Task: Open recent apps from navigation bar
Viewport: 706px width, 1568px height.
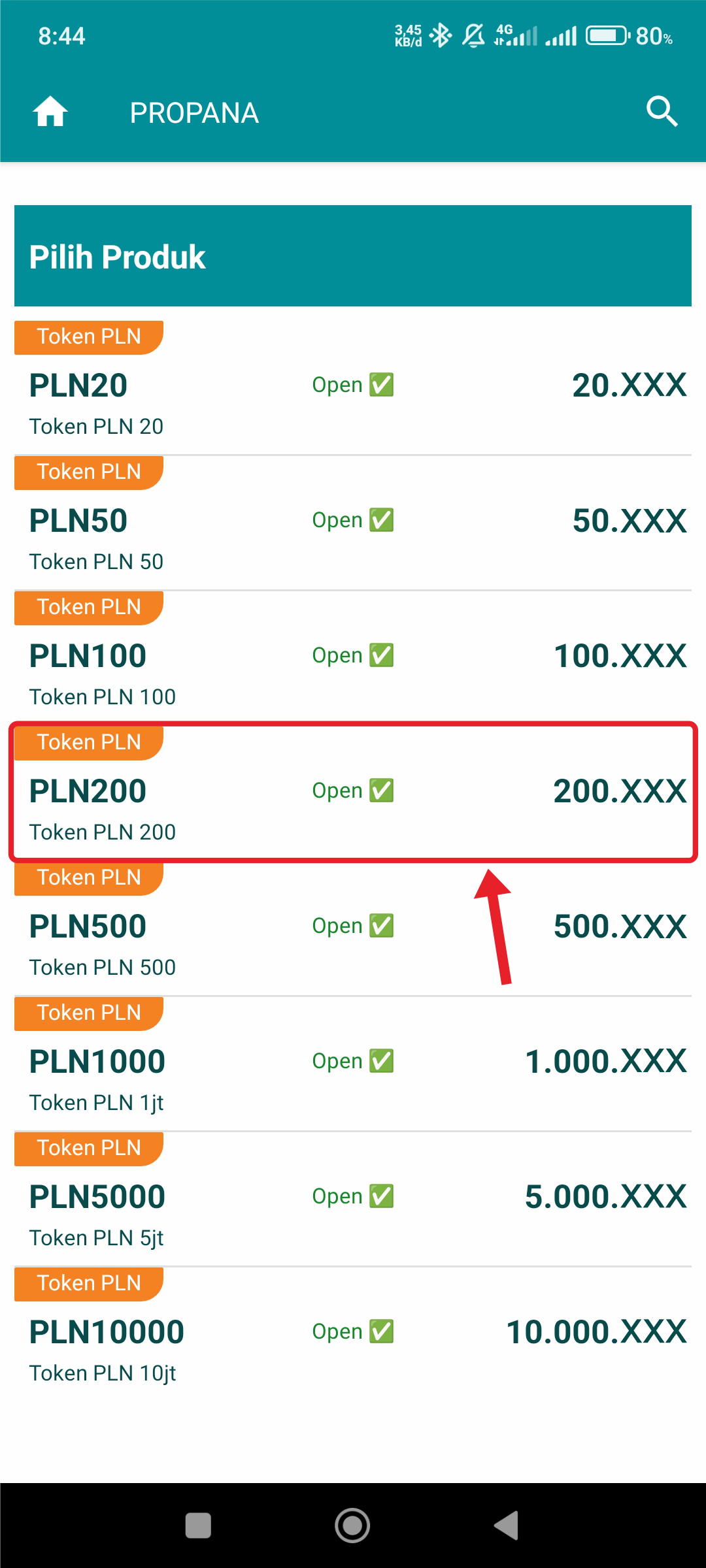Action: pos(198,1526)
